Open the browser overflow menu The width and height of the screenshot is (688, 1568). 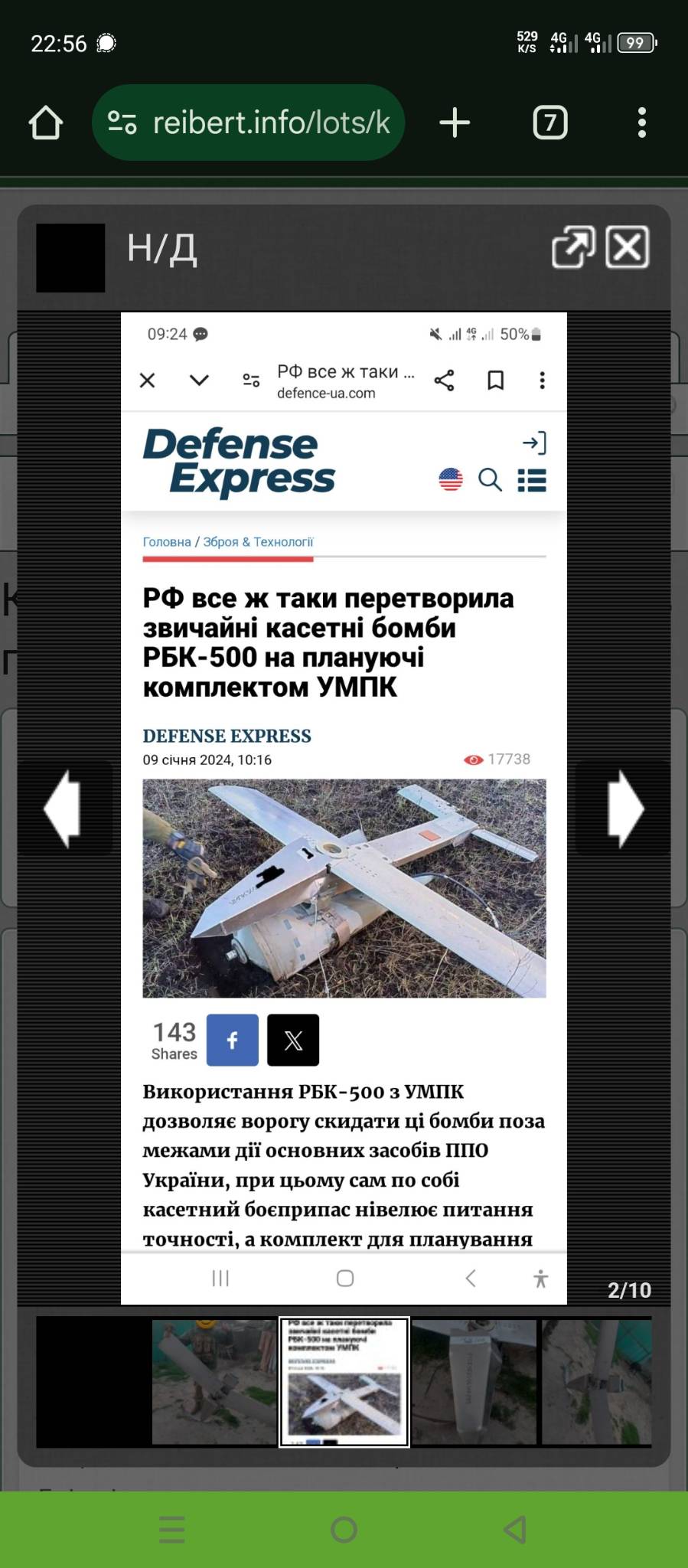(x=642, y=122)
